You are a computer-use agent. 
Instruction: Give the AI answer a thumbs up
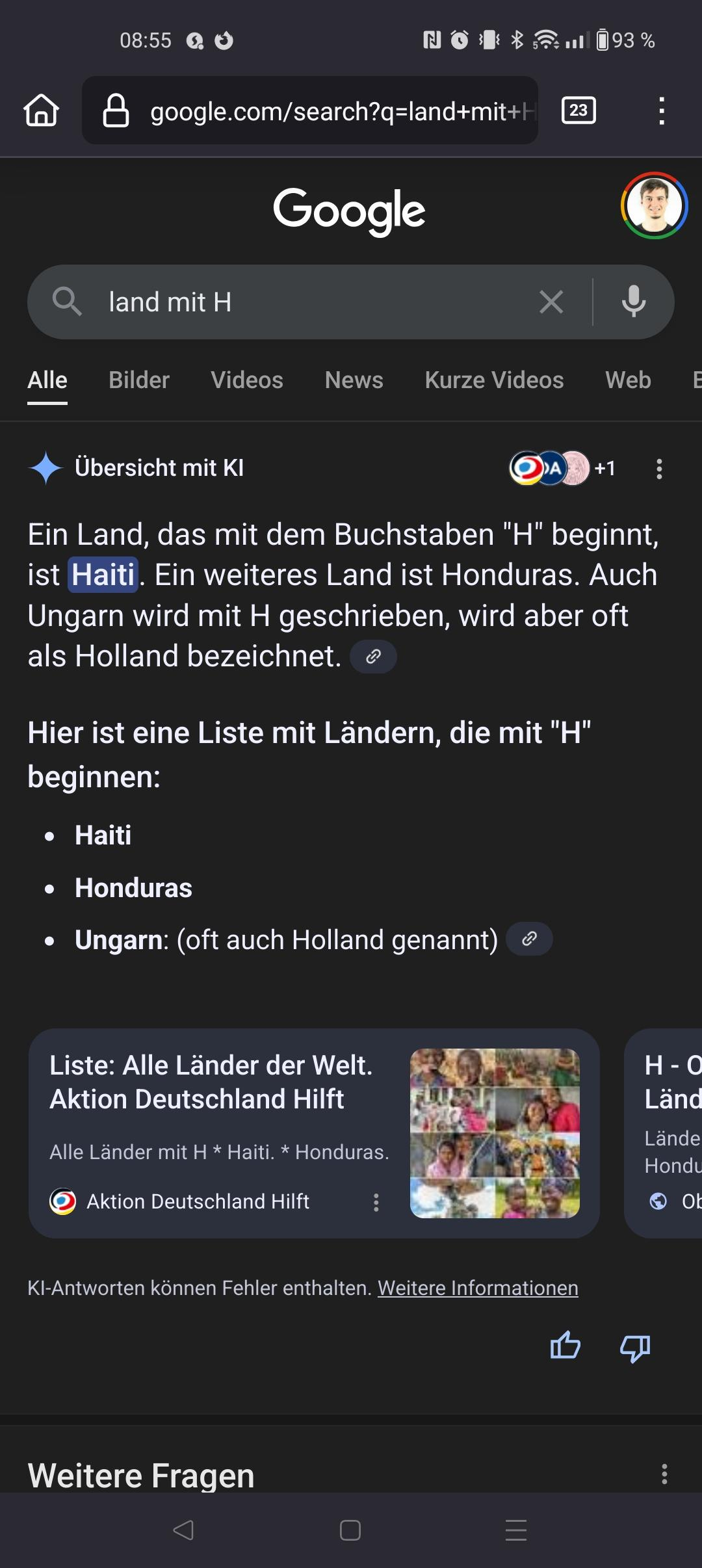click(565, 1345)
